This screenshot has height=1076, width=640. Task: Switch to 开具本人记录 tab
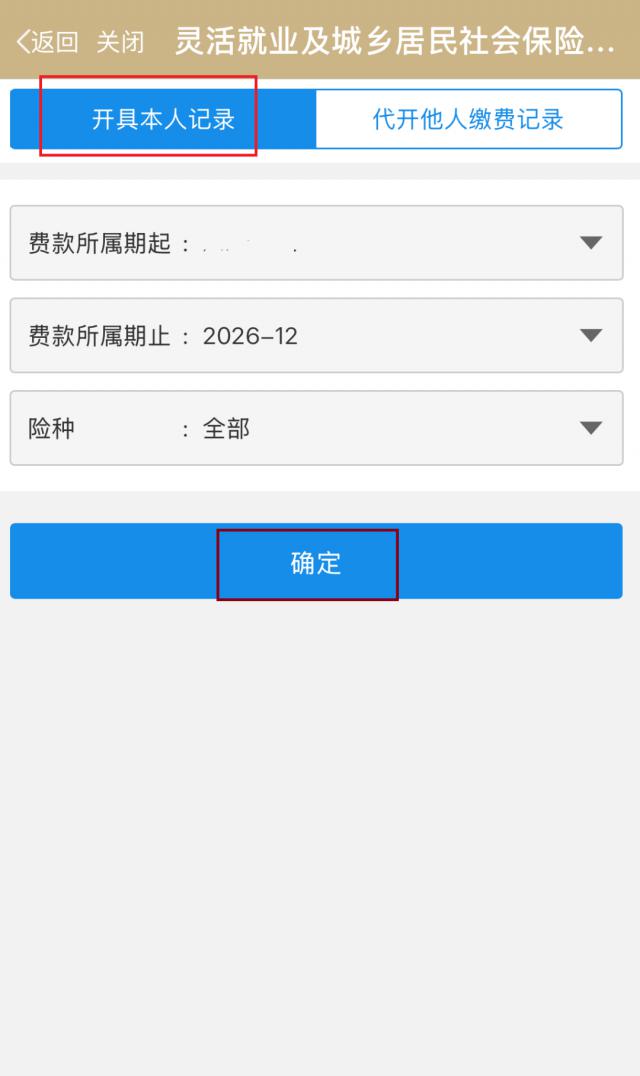point(163,119)
